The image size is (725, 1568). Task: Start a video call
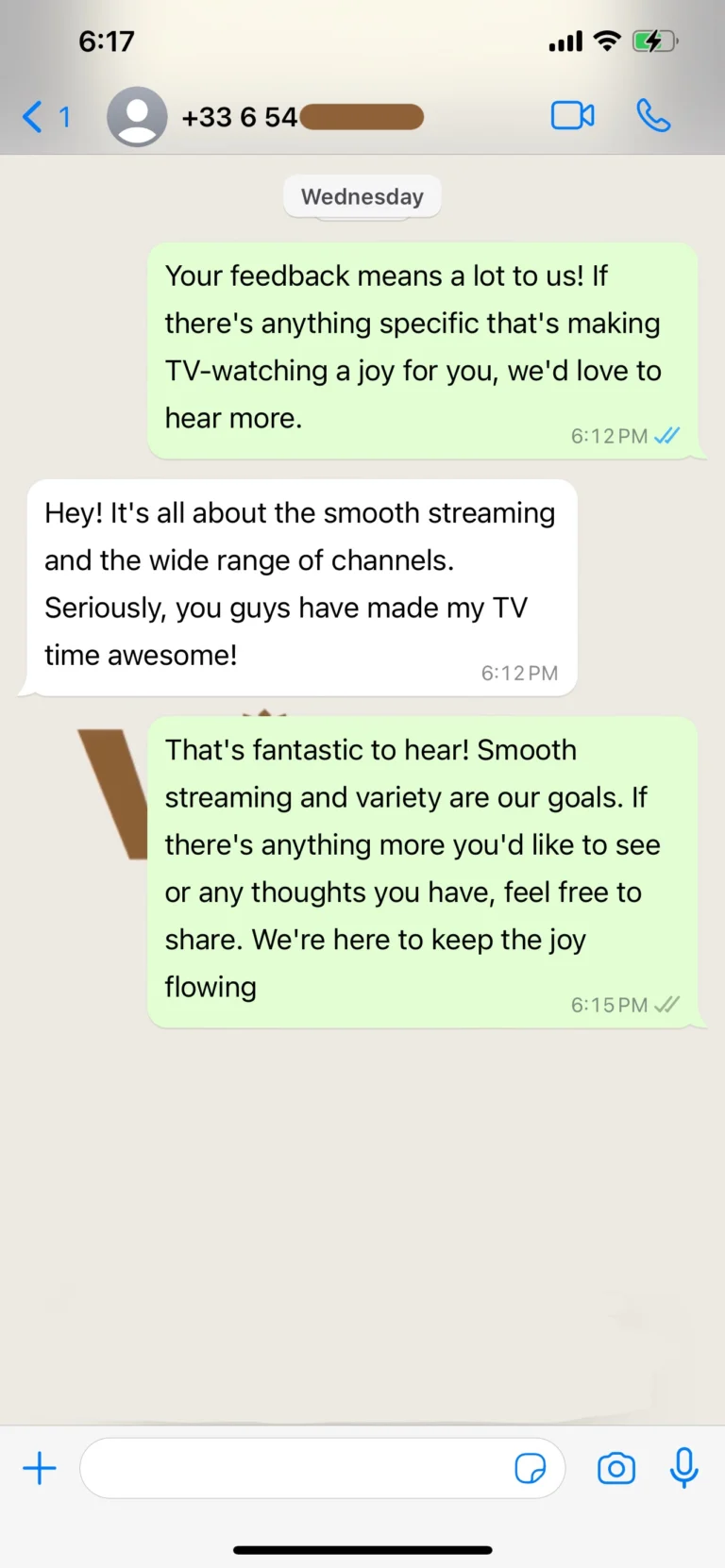(x=572, y=116)
